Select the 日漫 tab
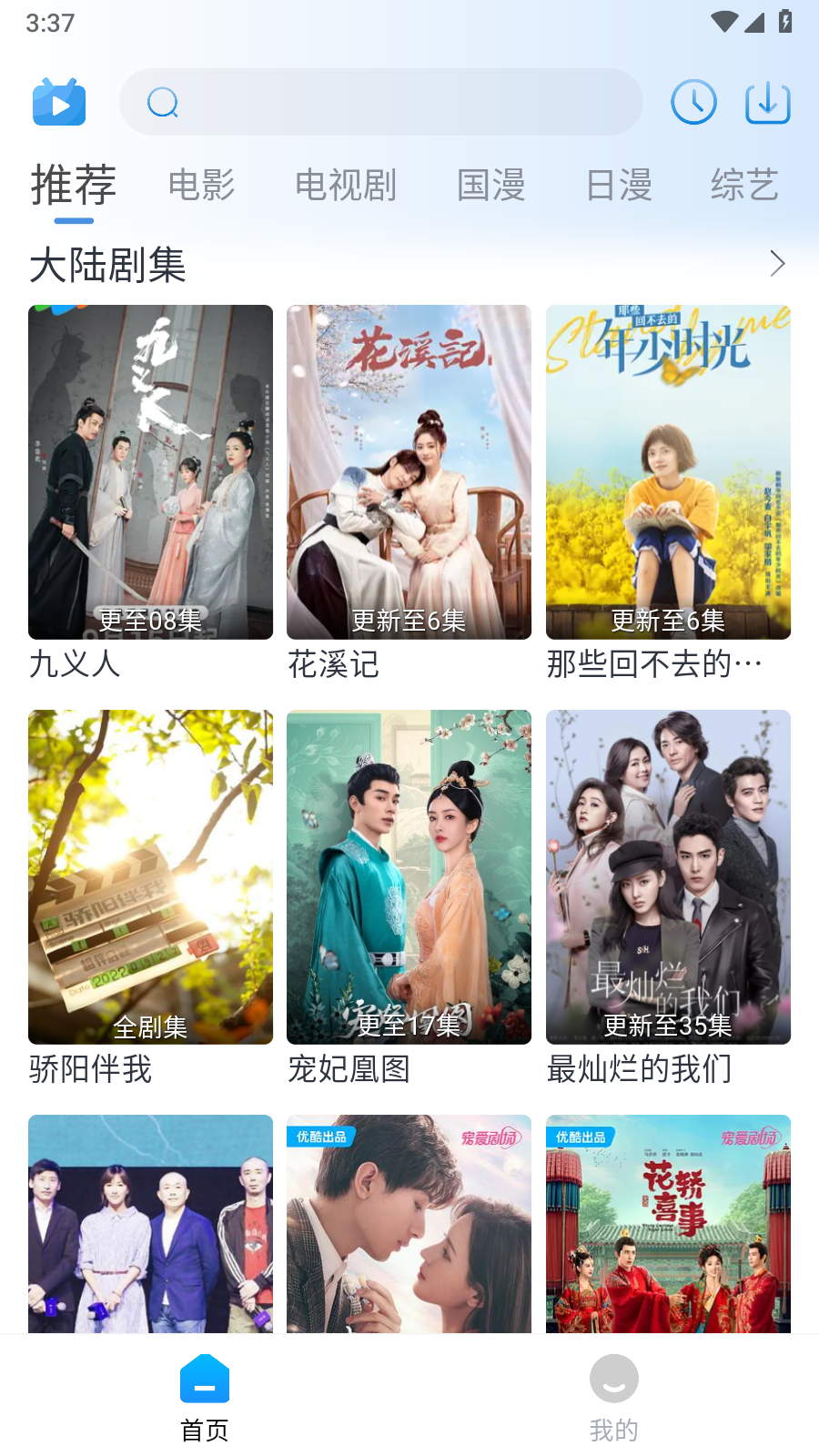The image size is (819, 1456). tap(619, 186)
